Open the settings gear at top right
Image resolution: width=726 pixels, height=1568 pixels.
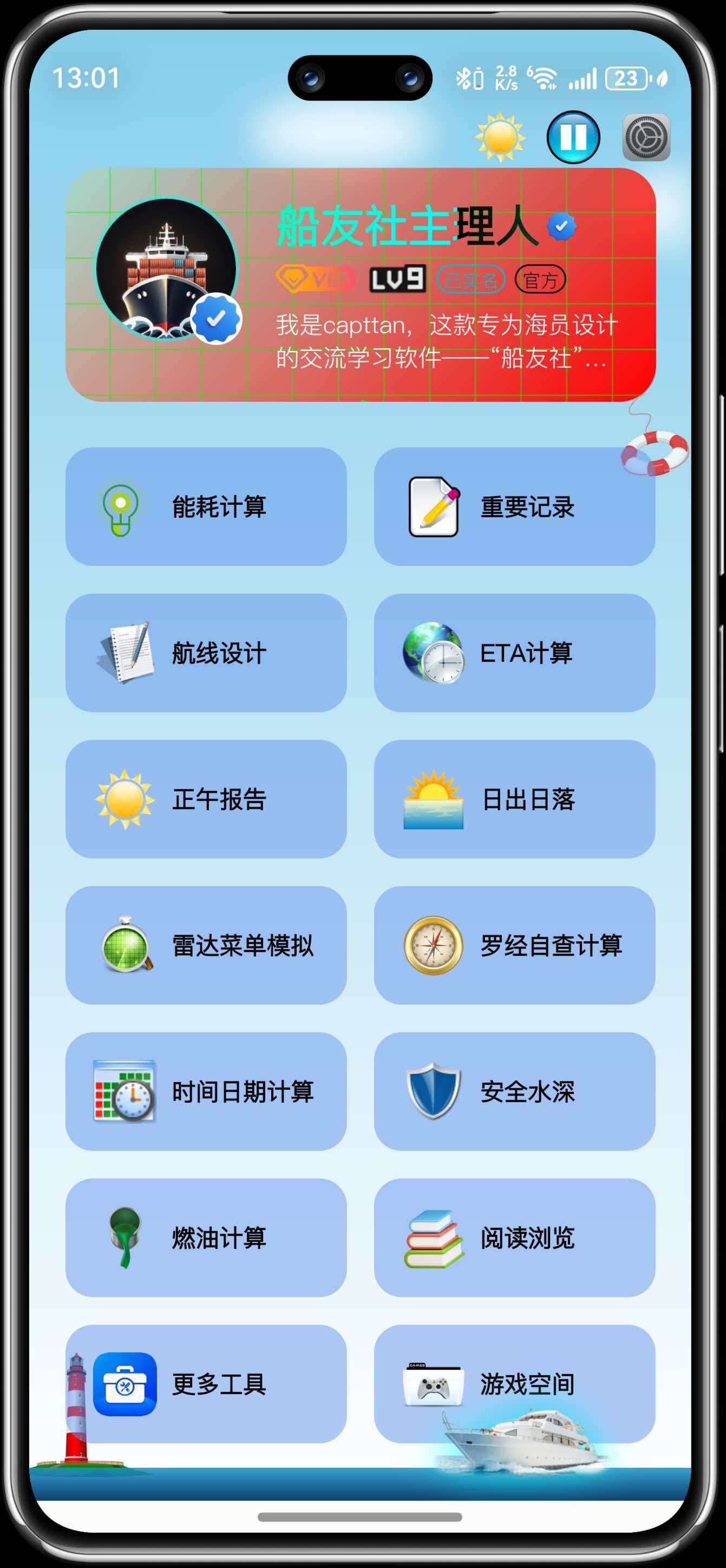647,139
